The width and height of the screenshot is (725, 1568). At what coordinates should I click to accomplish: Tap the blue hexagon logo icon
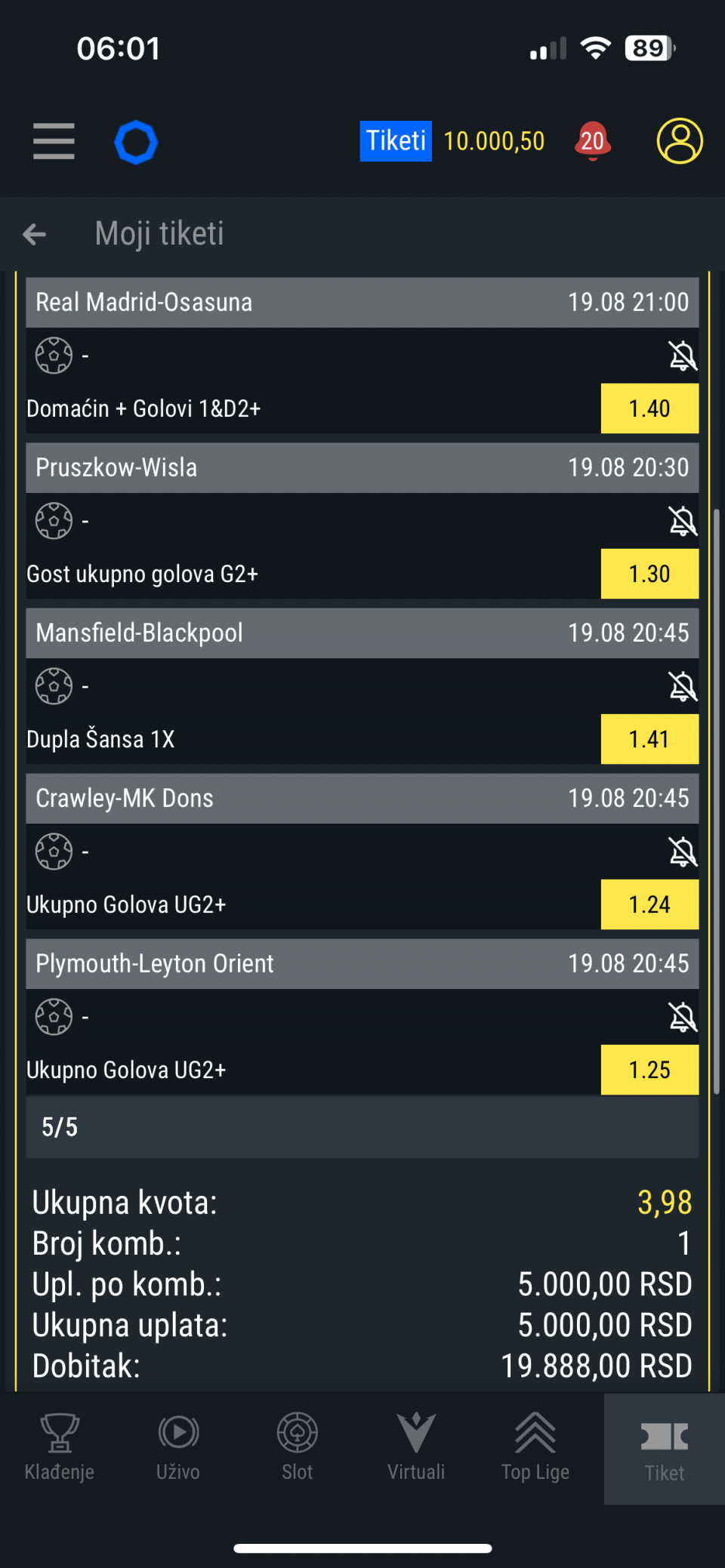136,142
